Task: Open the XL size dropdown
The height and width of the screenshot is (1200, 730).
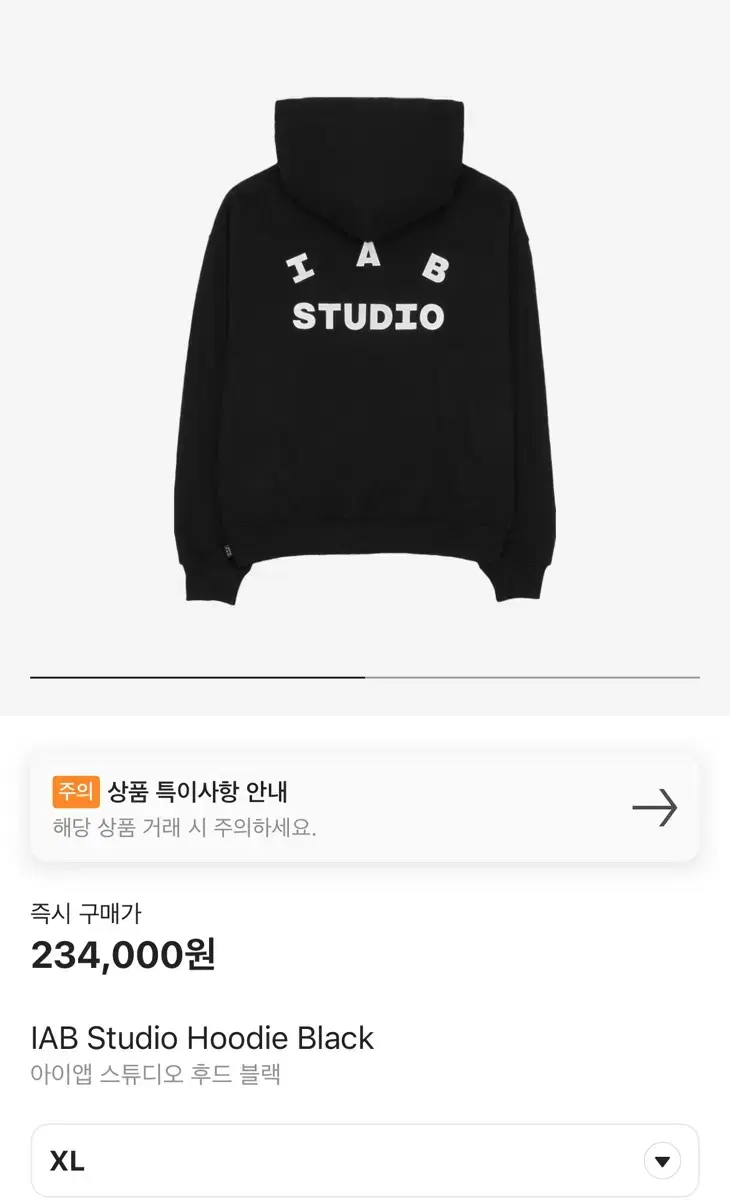Action: coord(365,1160)
